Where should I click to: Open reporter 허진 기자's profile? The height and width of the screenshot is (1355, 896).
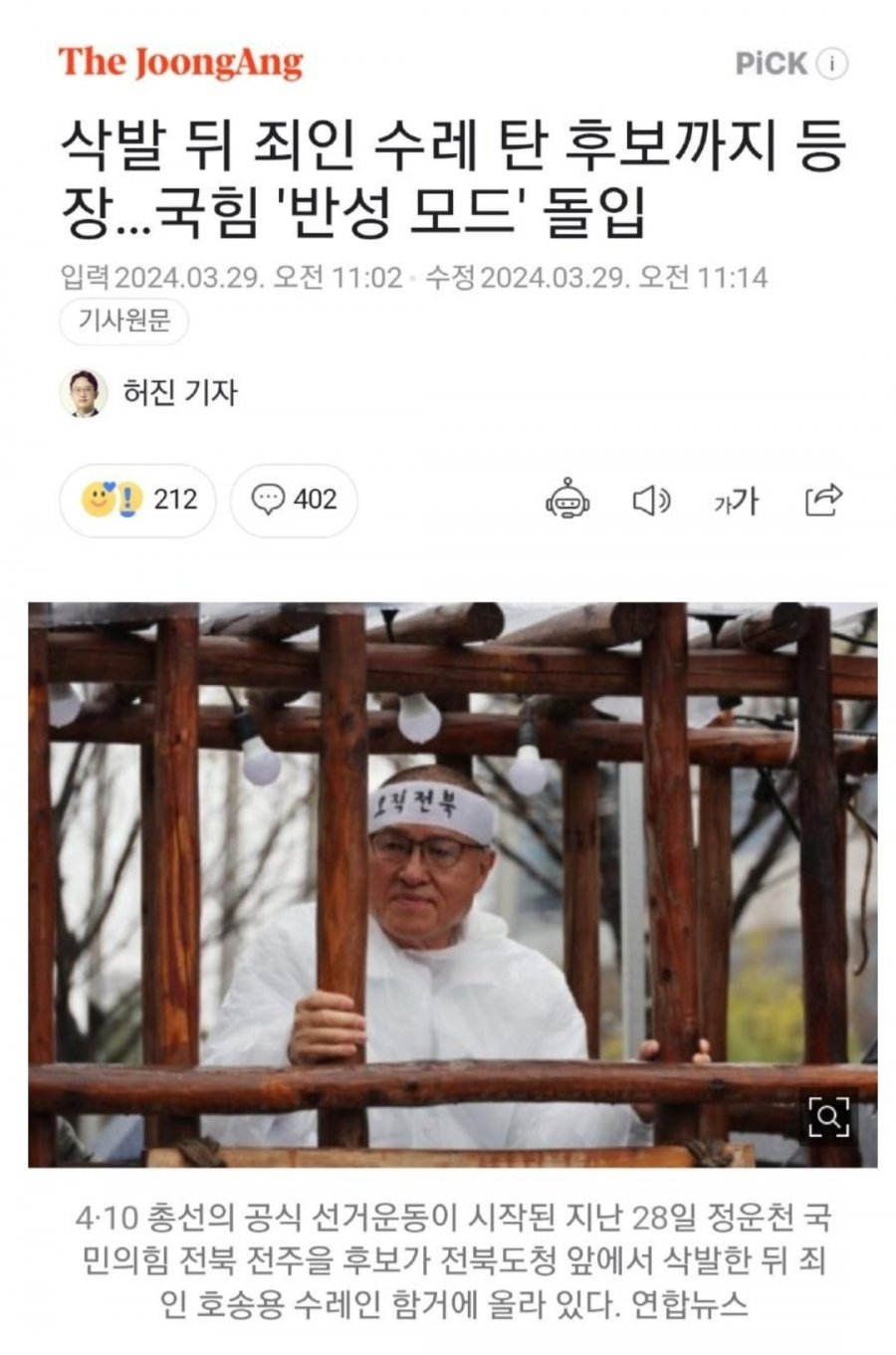coord(179,392)
